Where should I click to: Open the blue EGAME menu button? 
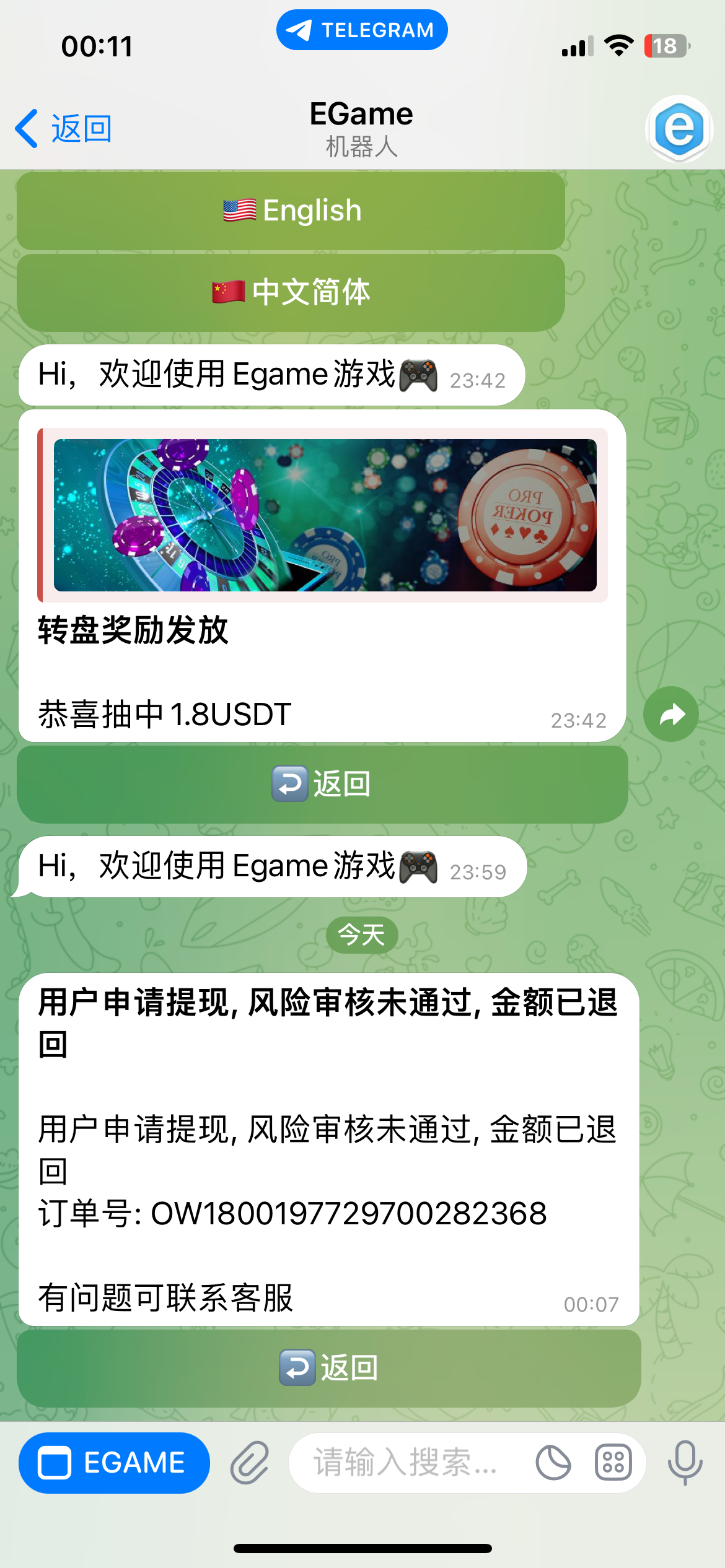click(x=114, y=1463)
